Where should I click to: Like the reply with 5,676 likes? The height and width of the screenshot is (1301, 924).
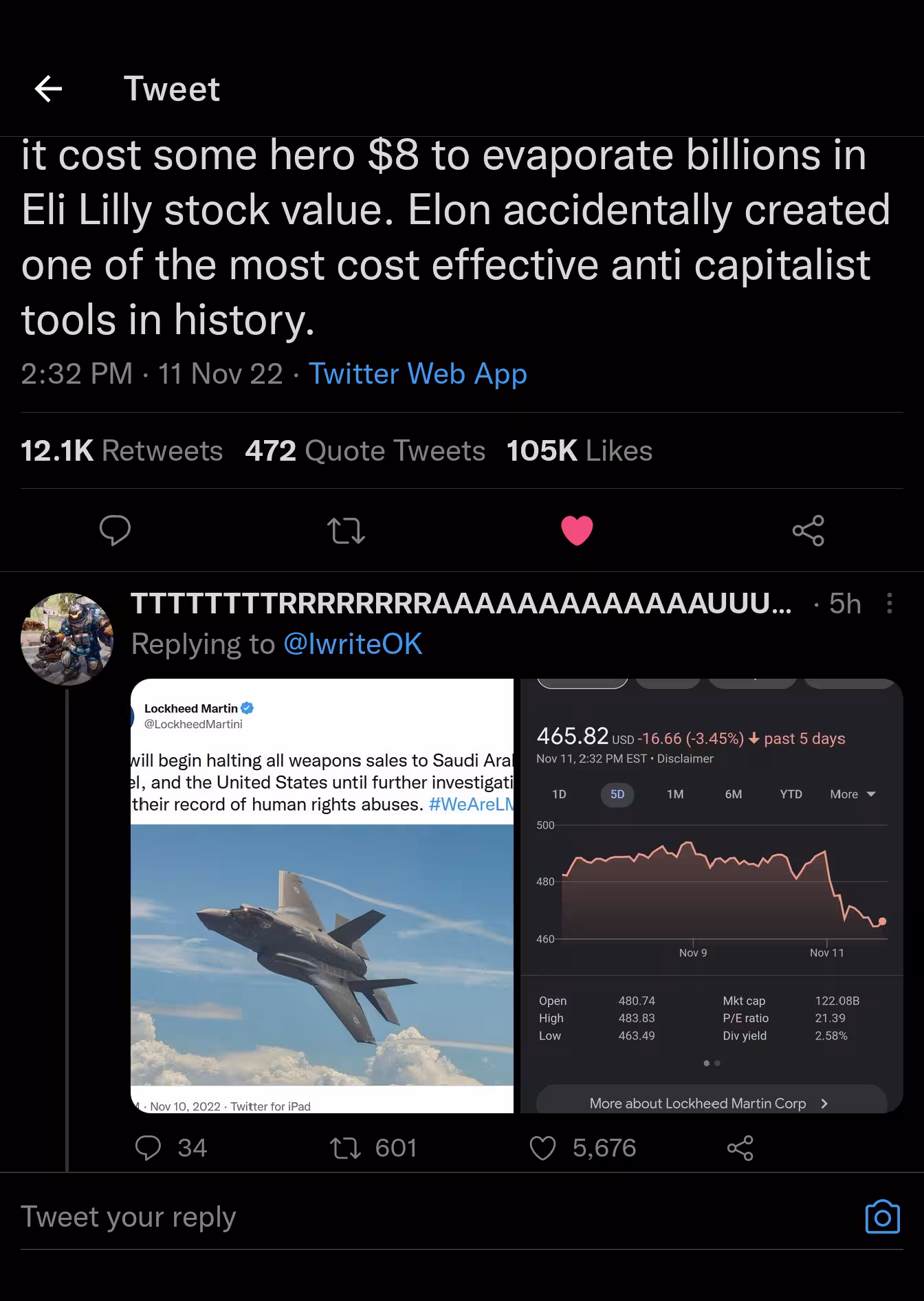tap(542, 1148)
